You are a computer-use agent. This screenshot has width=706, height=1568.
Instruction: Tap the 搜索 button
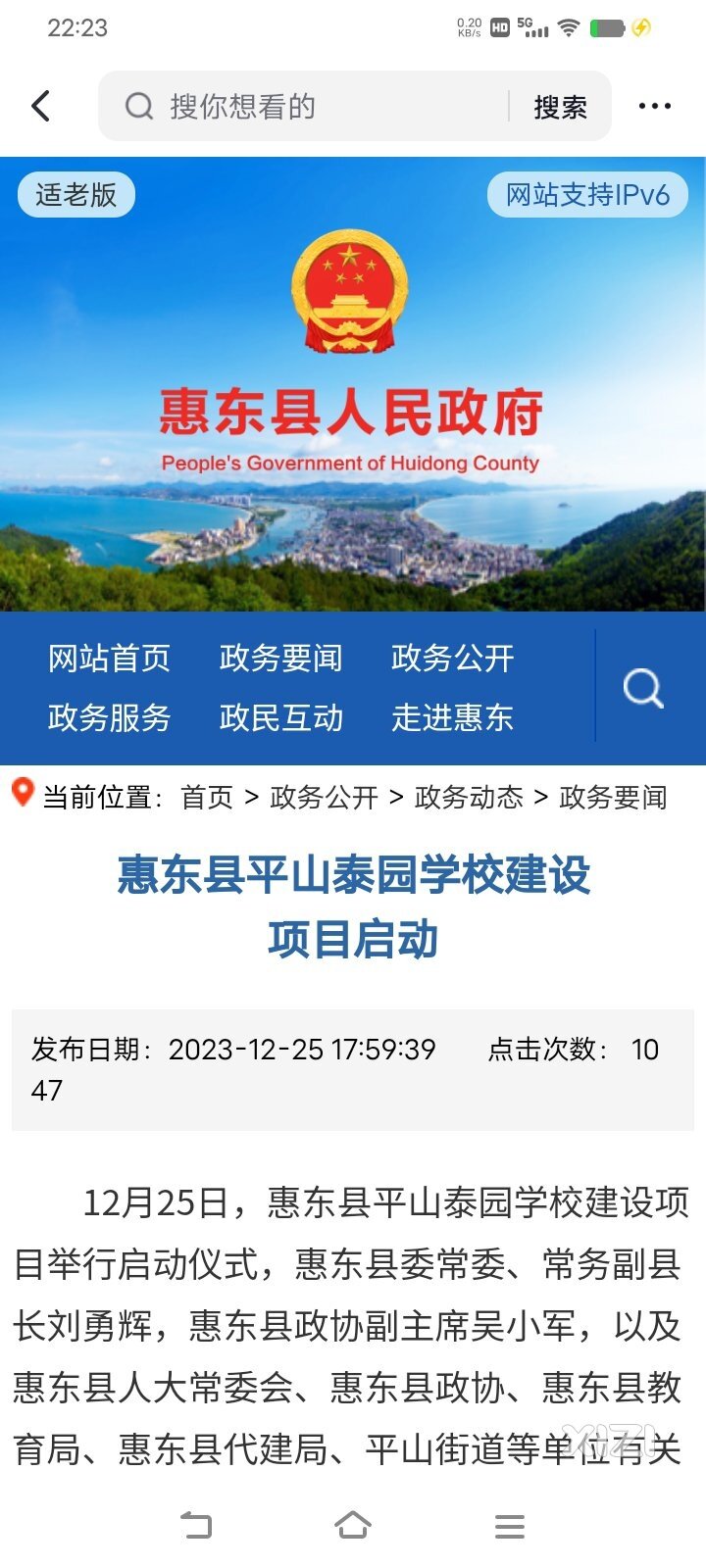pyautogui.click(x=560, y=107)
